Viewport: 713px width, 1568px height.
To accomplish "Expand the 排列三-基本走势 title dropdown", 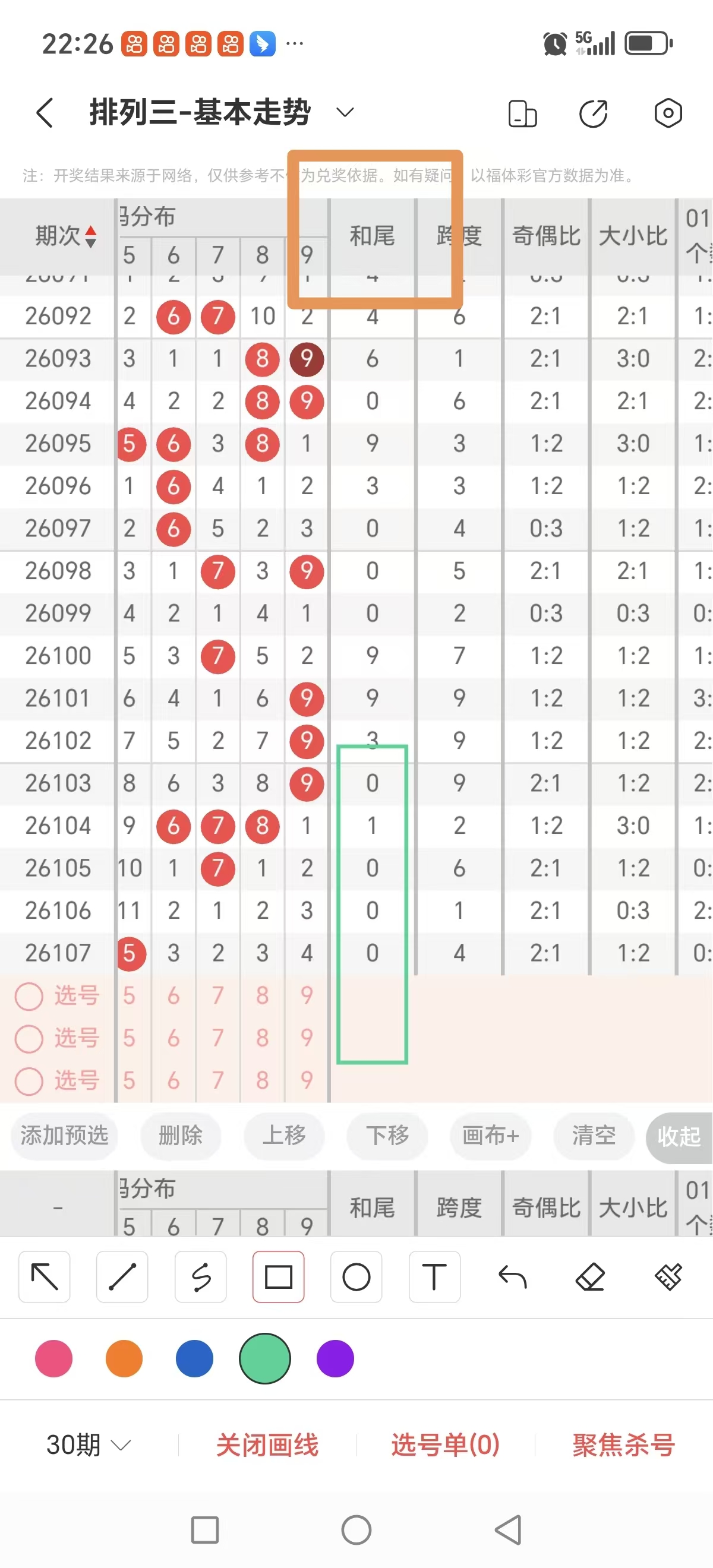I will (345, 113).
